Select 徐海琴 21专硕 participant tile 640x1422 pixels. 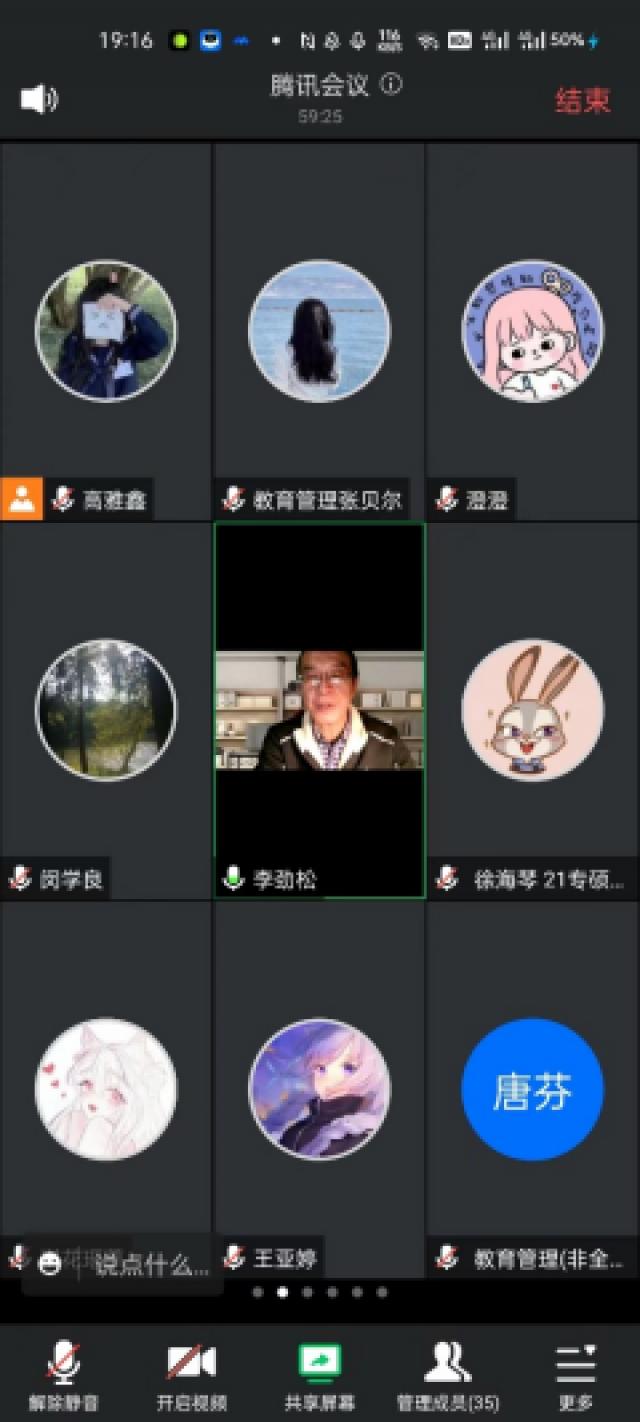click(532, 710)
